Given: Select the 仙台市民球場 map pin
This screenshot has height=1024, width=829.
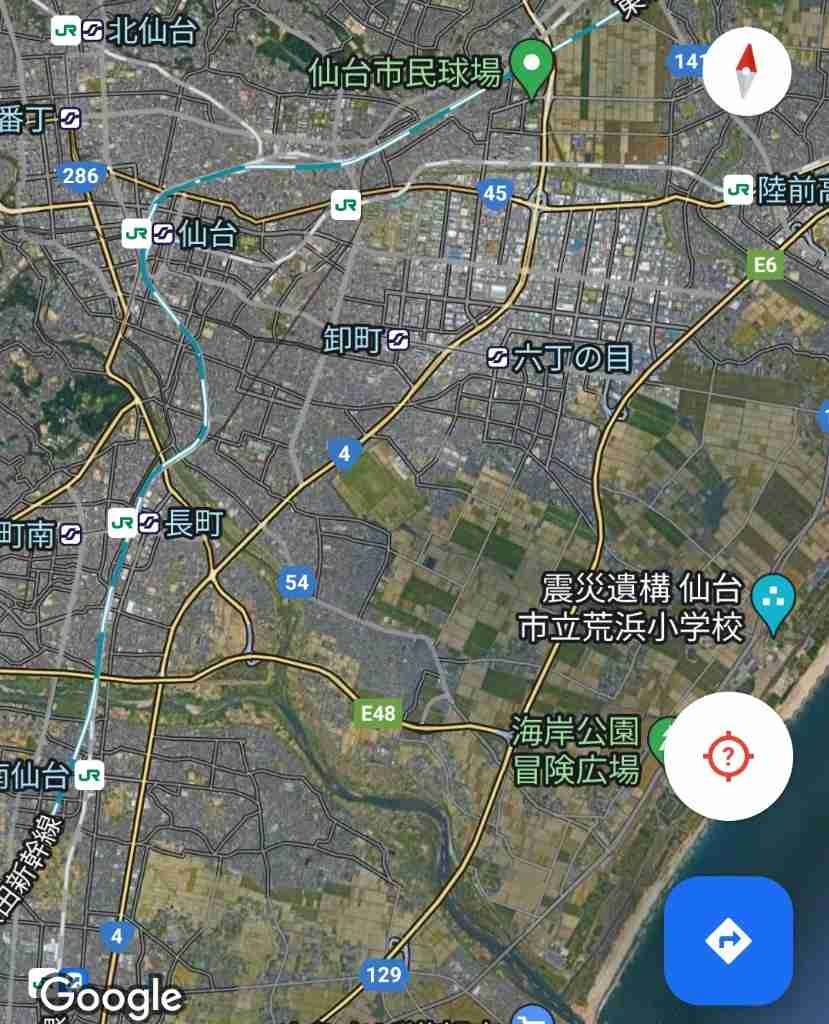Looking at the screenshot, I should pyautogui.click(x=532, y=67).
